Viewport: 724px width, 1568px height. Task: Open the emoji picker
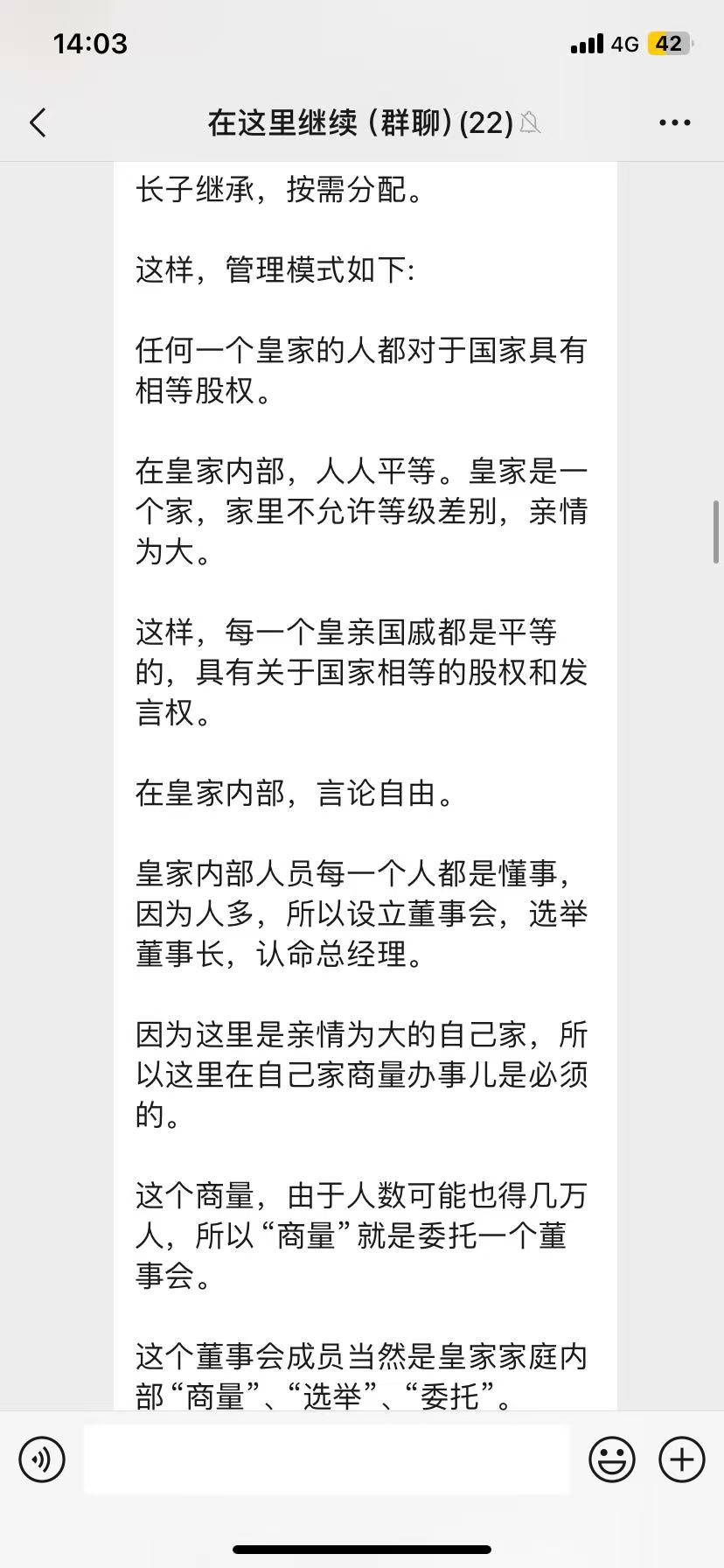(x=612, y=1459)
